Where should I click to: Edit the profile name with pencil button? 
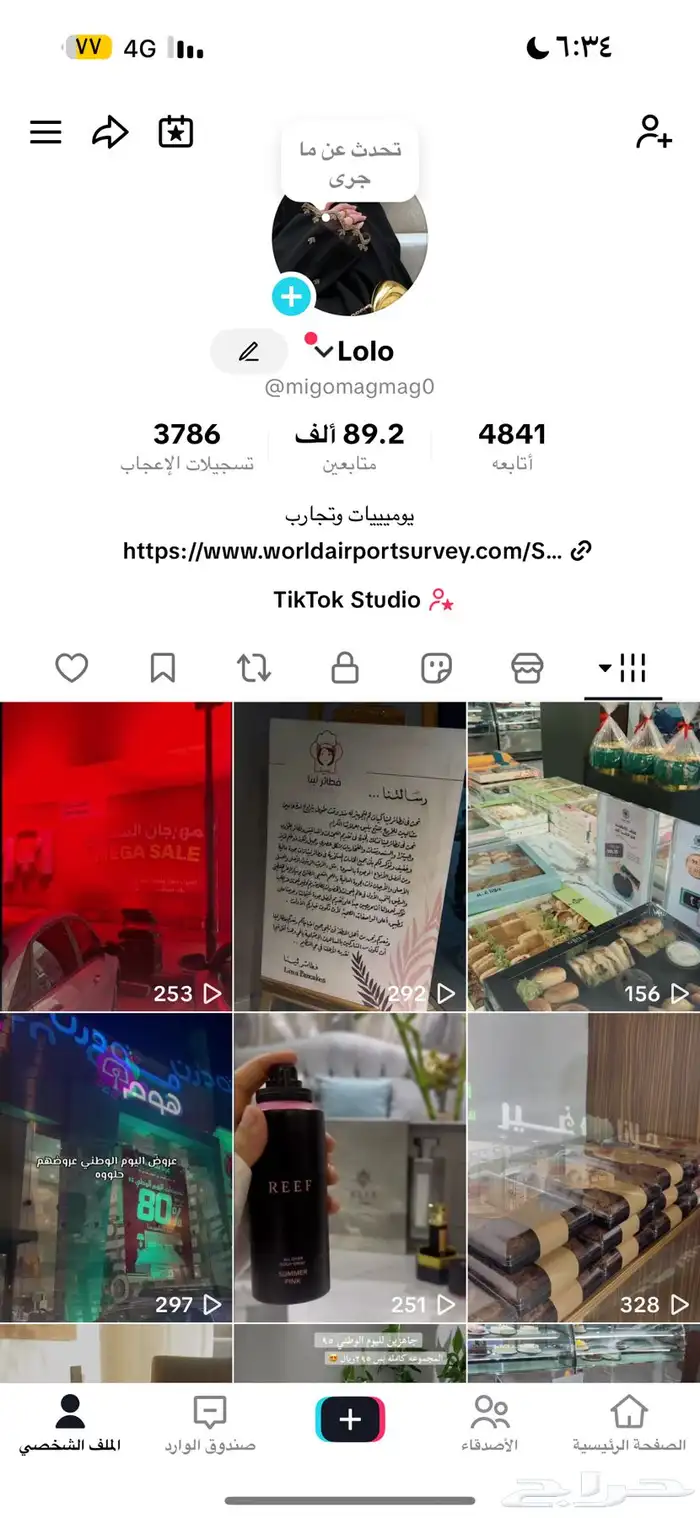click(249, 352)
